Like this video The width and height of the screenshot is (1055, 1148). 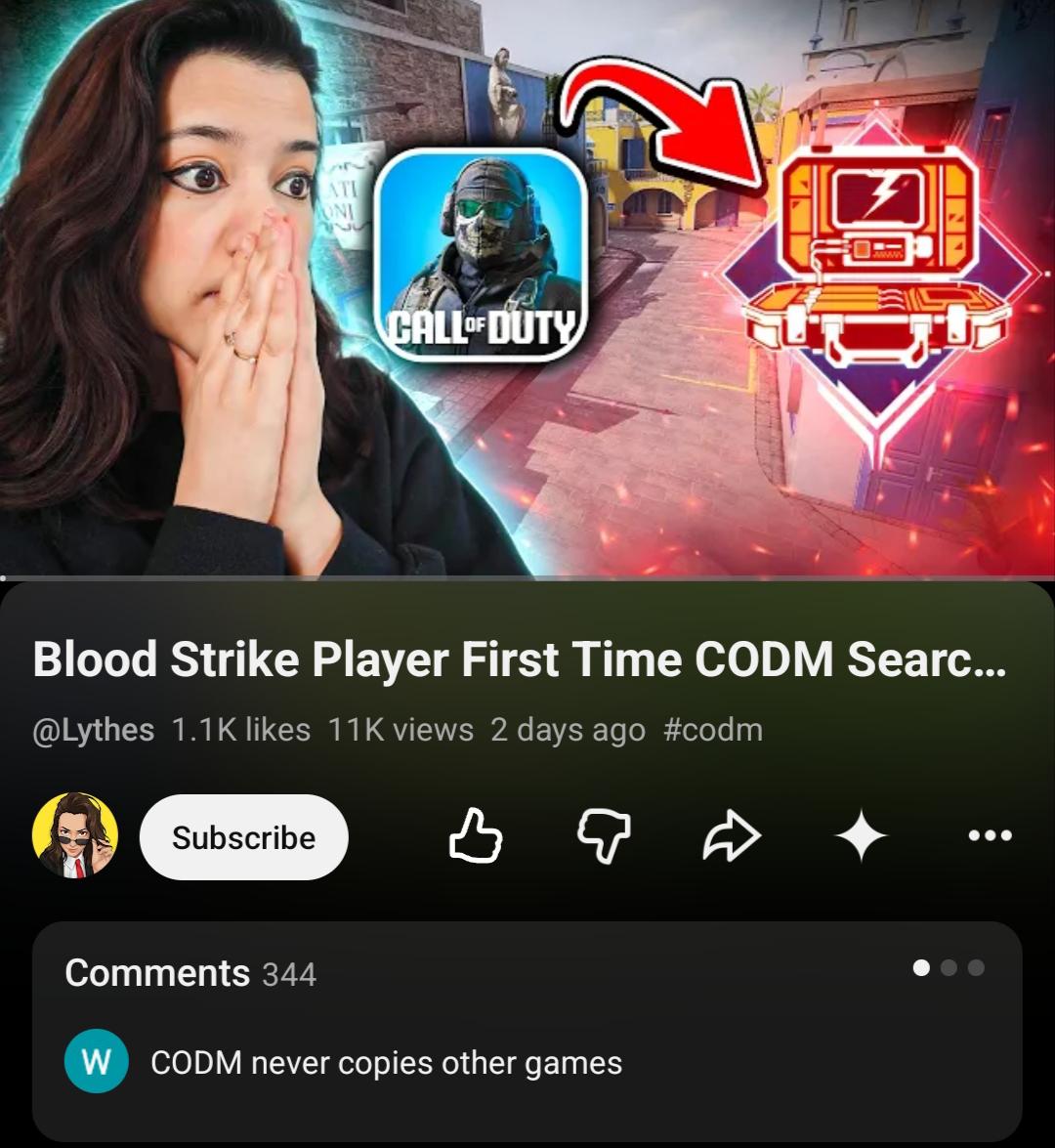point(475,837)
